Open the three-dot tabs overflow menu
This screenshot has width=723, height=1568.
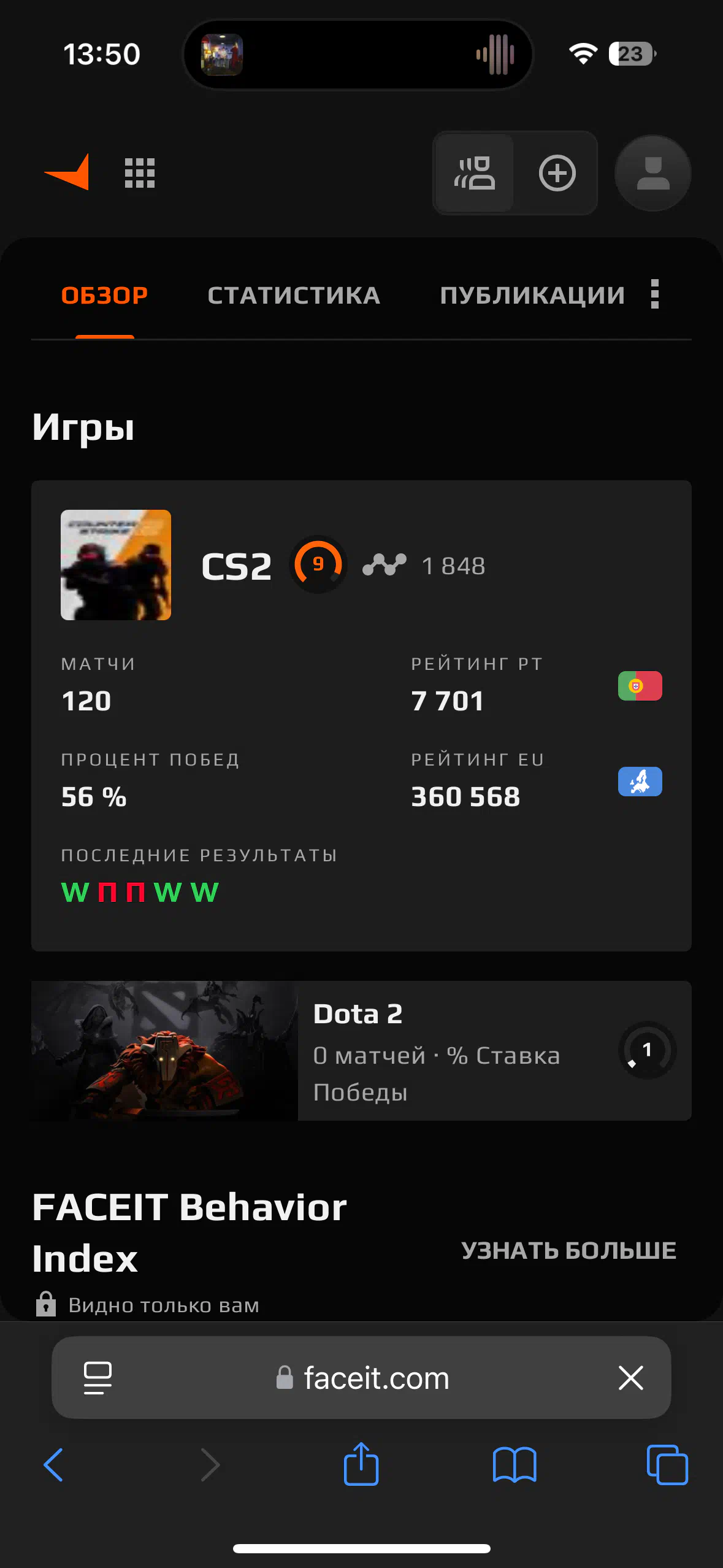tap(654, 294)
